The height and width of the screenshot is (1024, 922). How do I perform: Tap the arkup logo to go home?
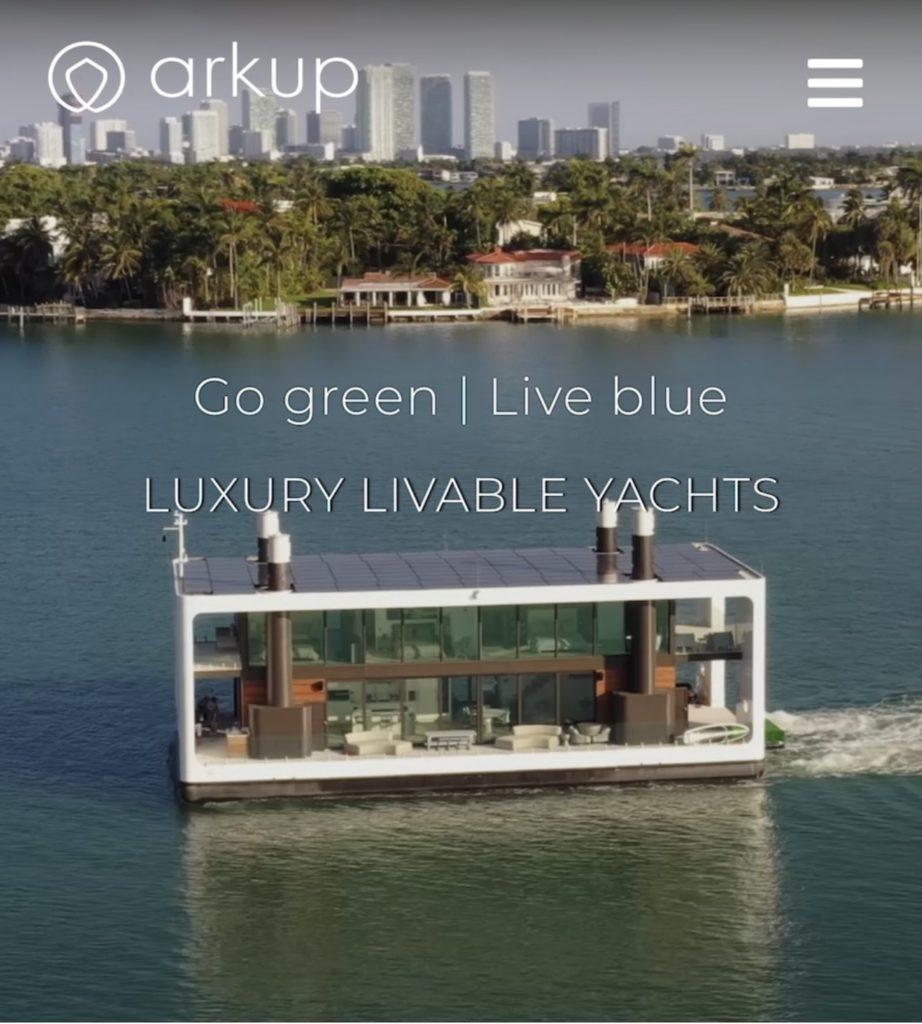click(x=203, y=77)
